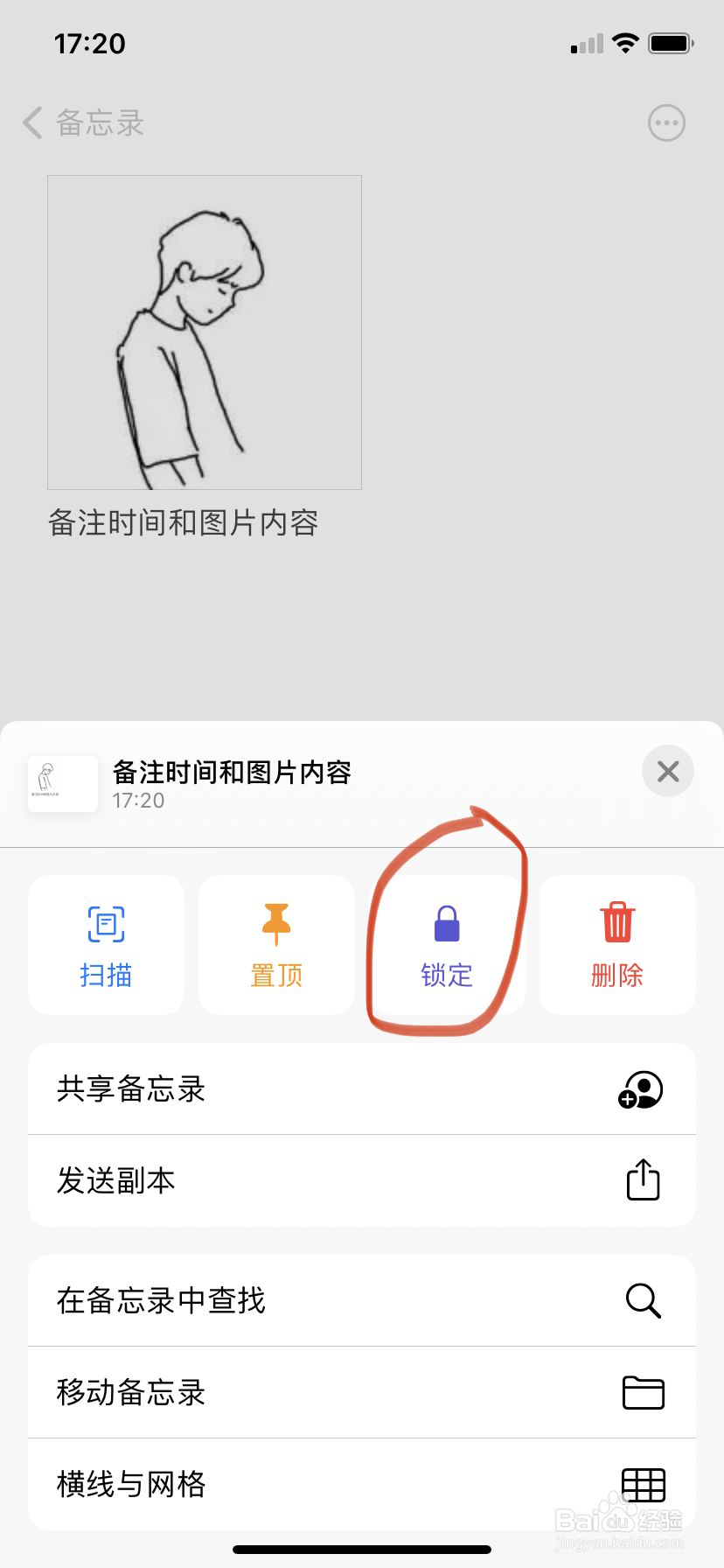Tap the add-person icon beside 共享备忘录
The width and height of the screenshot is (724, 1568).
tap(643, 1089)
